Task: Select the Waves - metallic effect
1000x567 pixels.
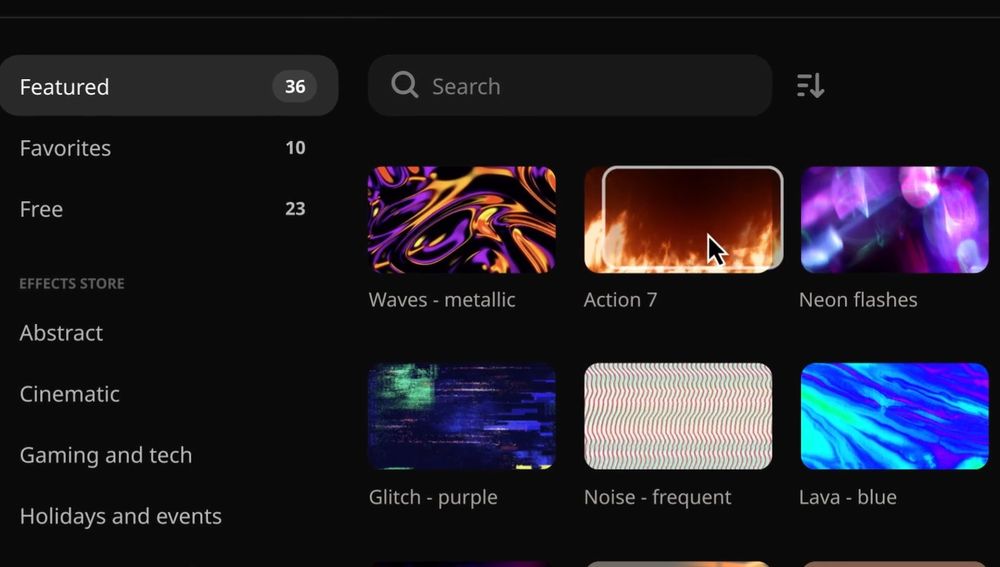Action: click(x=462, y=220)
